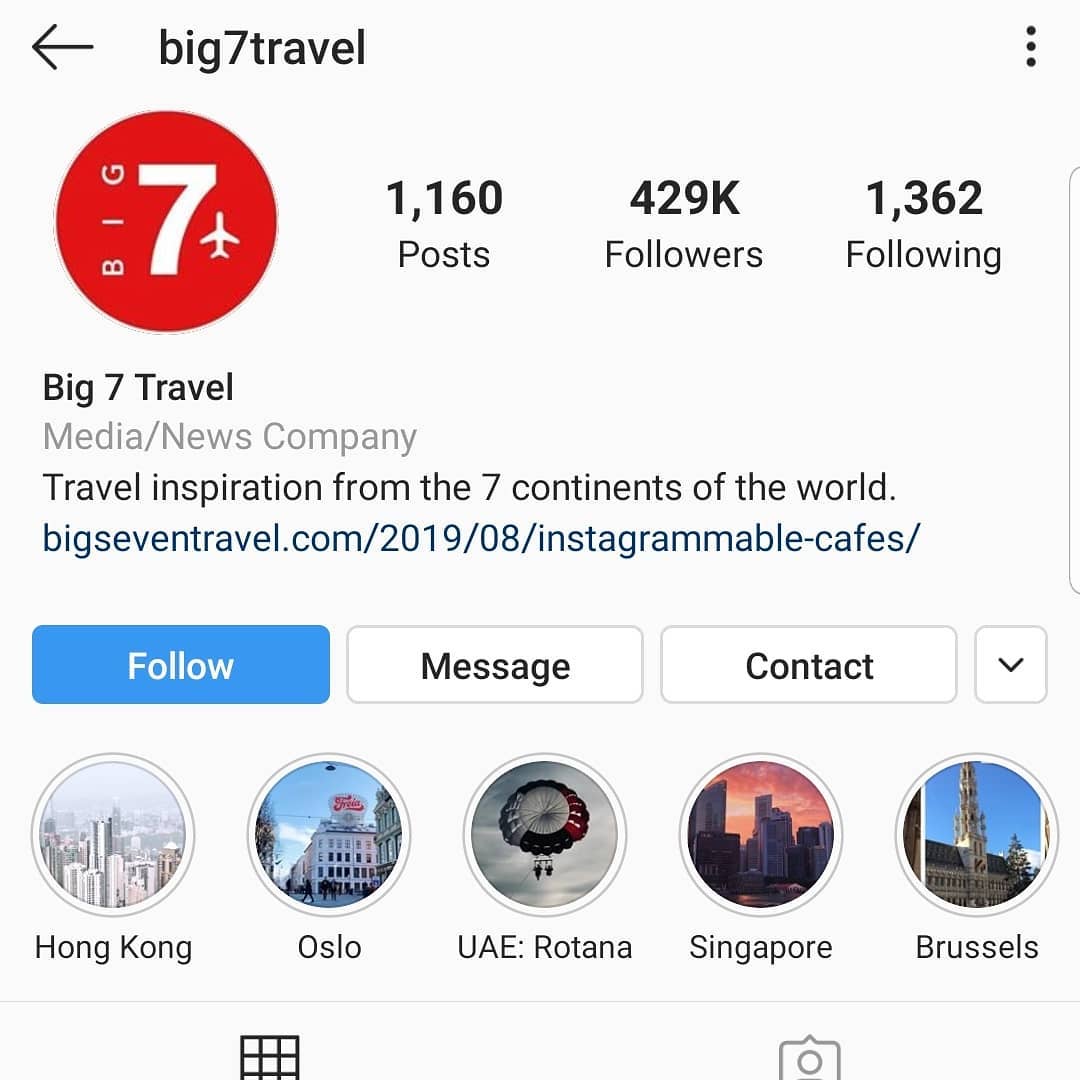Message Big 7 Travel
The height and width of the screenshot is (1080, 1080).
(495, 665)
